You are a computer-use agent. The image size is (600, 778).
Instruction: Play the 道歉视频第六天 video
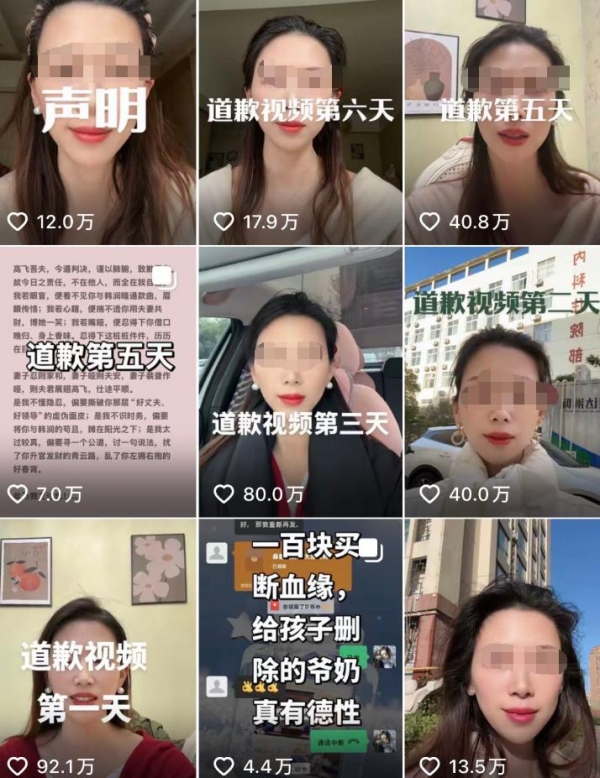[298, 122]
